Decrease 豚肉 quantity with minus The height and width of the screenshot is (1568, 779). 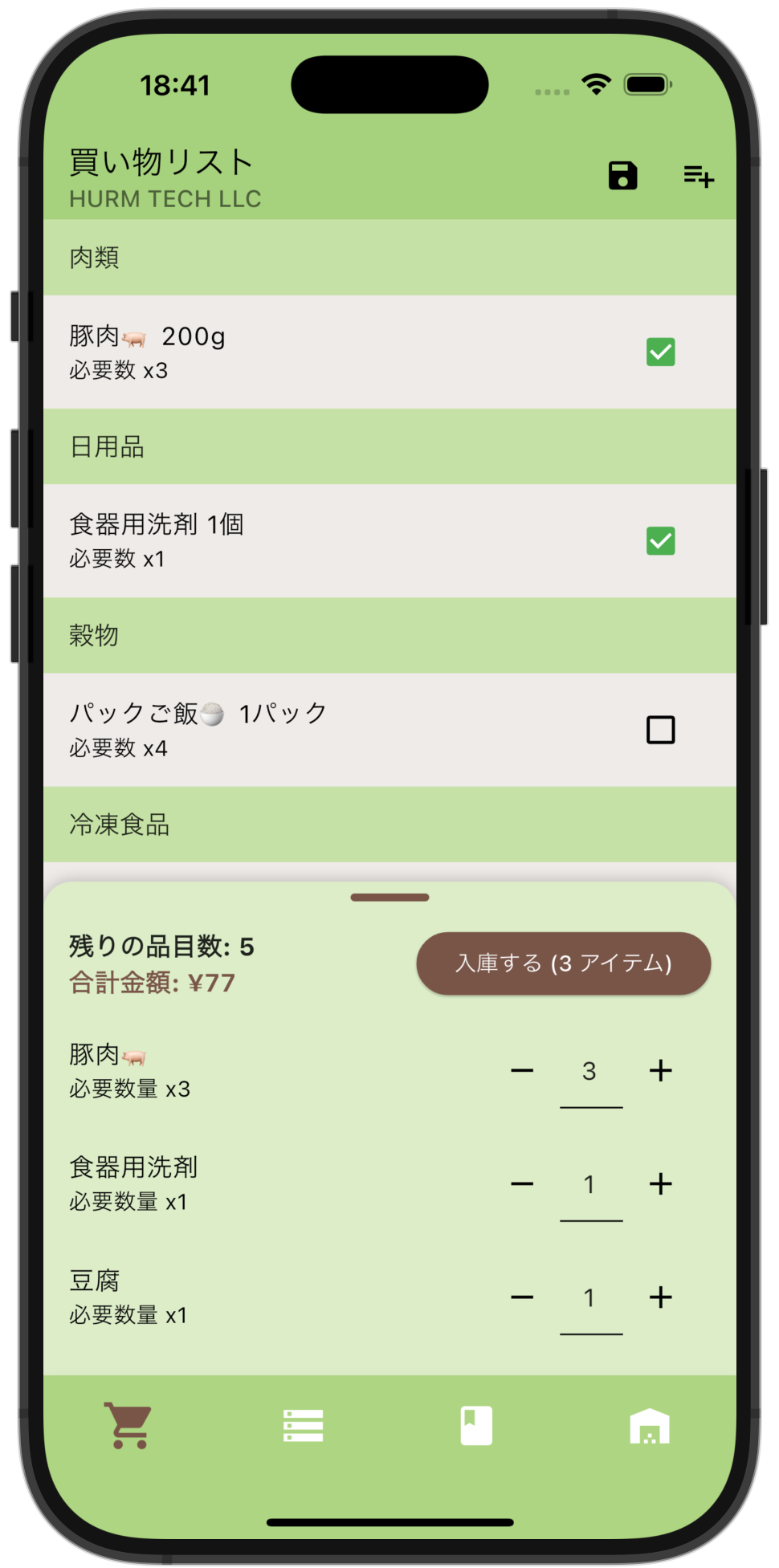point(522,1070)
